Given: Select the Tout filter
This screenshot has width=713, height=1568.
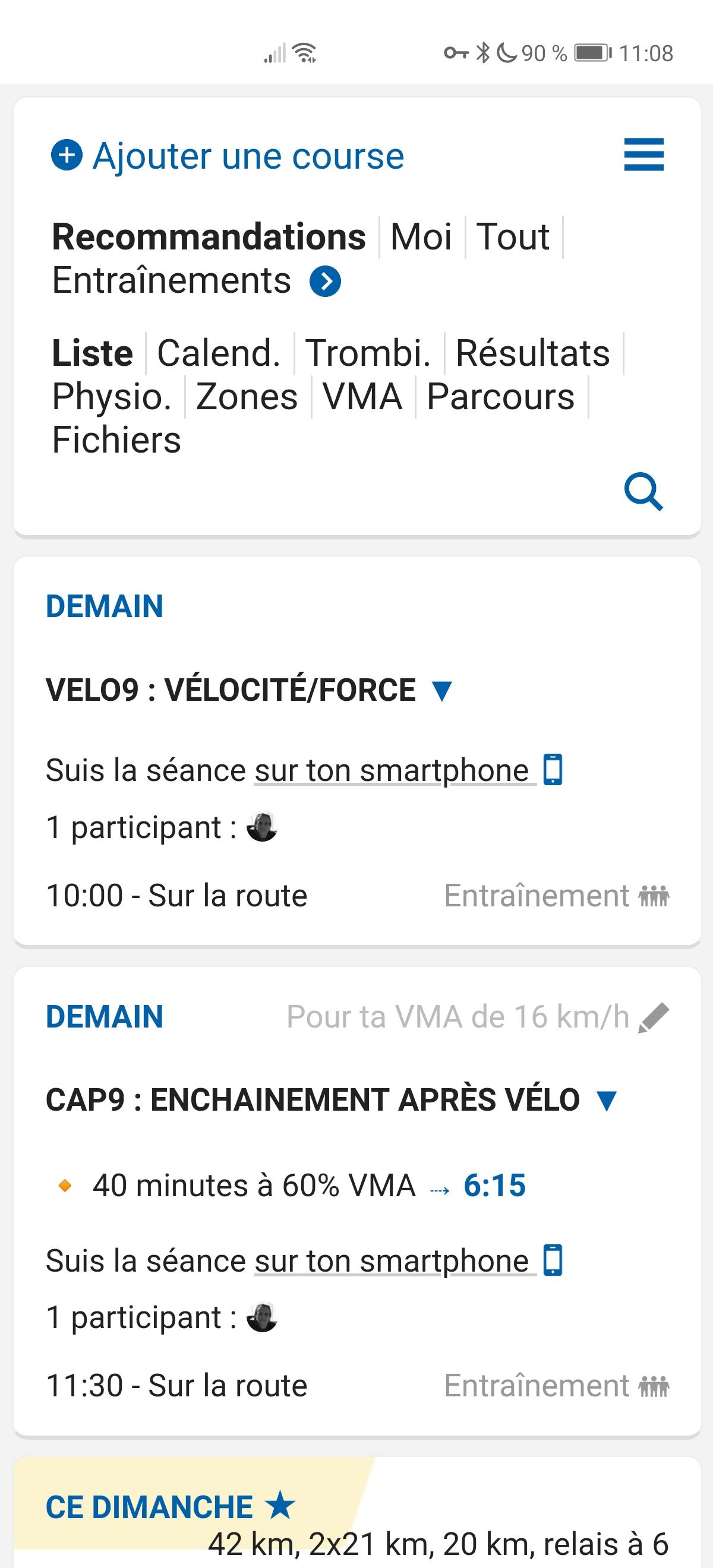Looking at the screenshot, I should click(x=513, y=237).
